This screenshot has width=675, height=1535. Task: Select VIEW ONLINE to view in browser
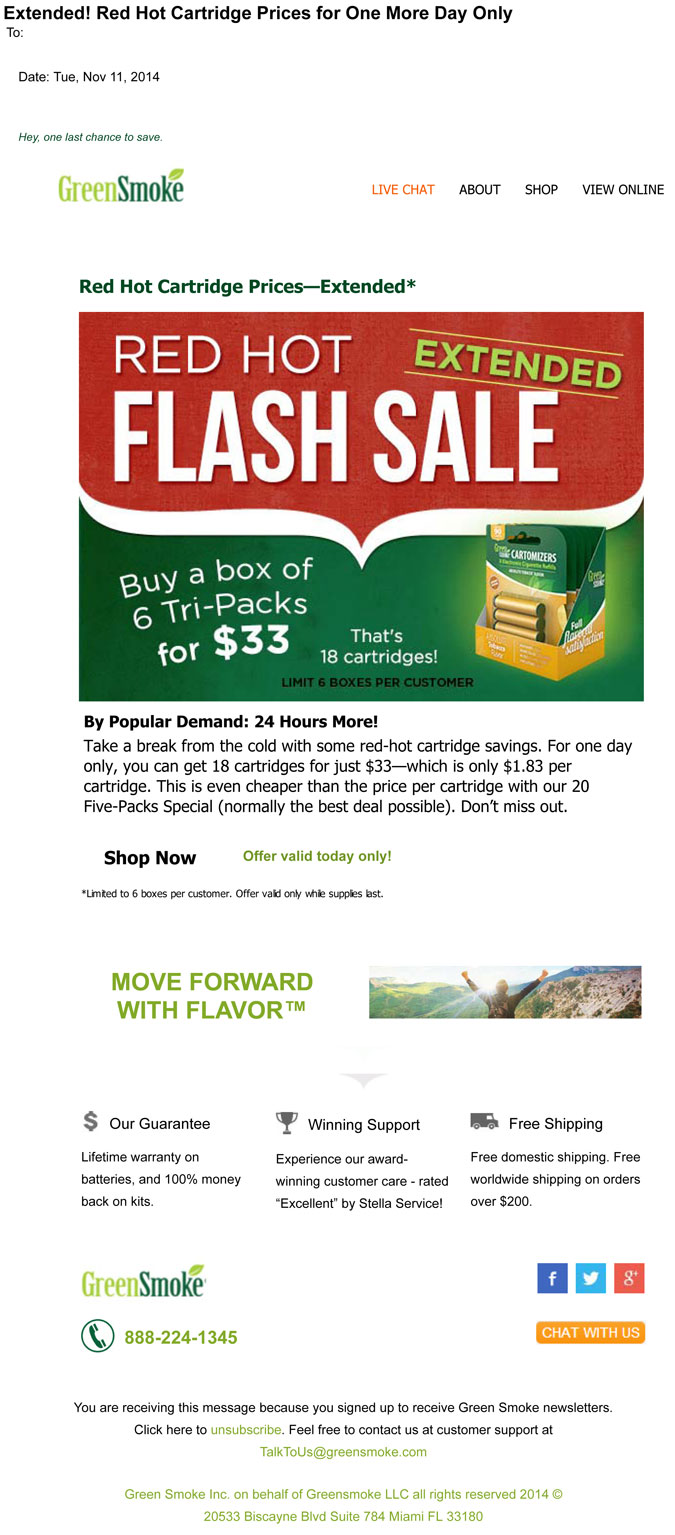pos(623,190)
